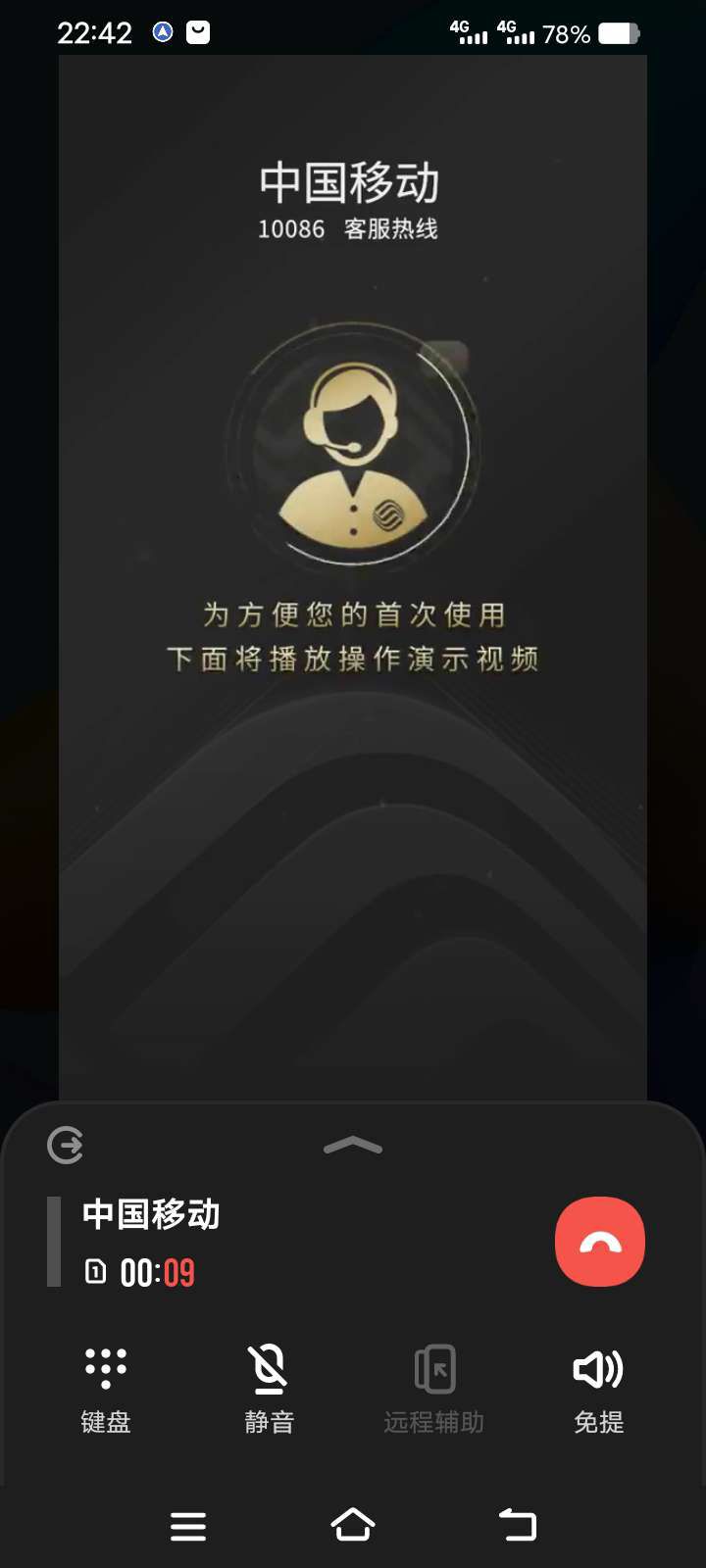The width and height of the screenshot is (706, 1568).
Task: Open the recent apps menu
Action: 188,1526
